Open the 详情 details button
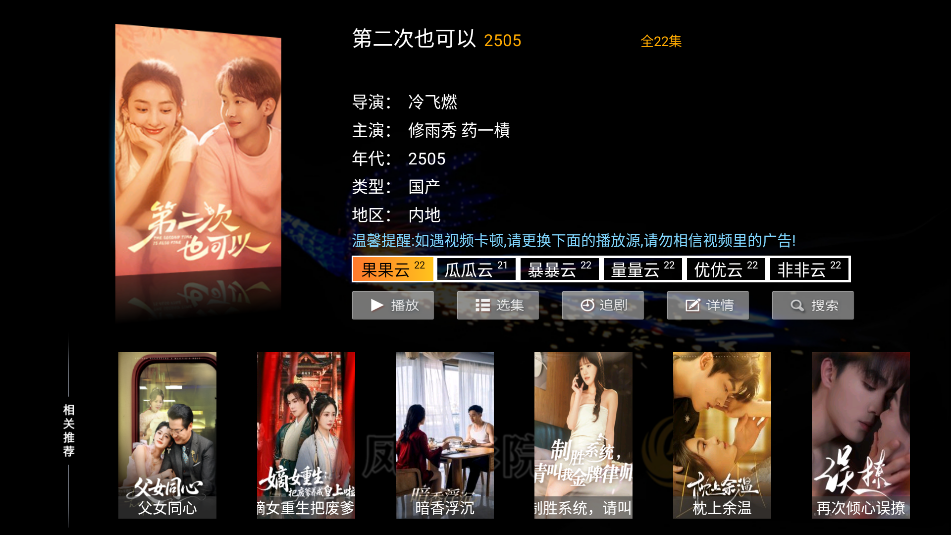This screenshot has height=535, width=951. [x=708, y=305]
